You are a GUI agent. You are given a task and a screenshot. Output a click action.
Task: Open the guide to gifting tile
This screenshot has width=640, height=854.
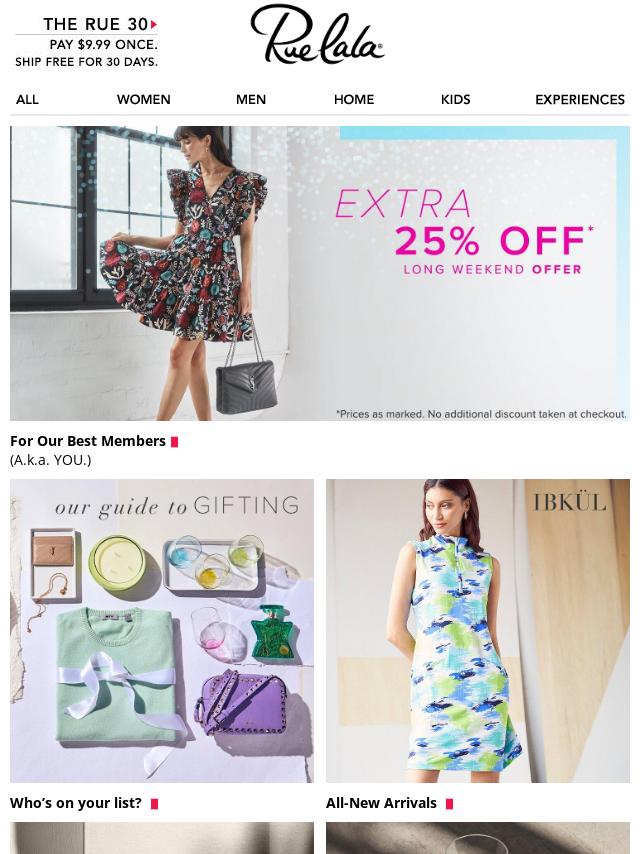pyautogui.click(x=161, y=630)
